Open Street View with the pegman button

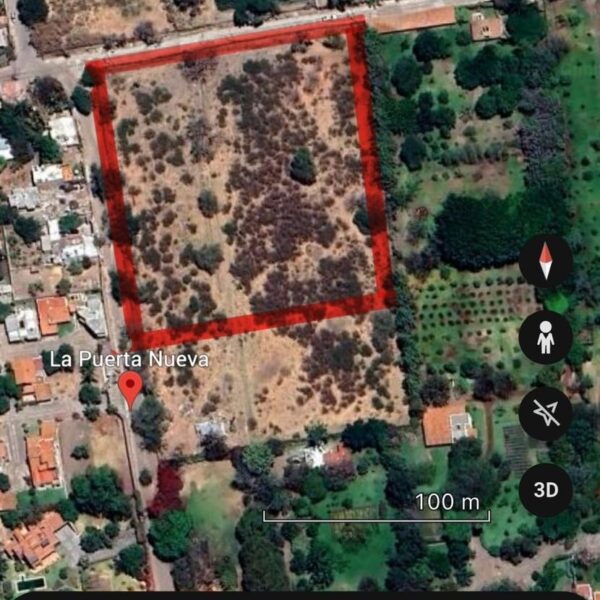pos(545,338)
